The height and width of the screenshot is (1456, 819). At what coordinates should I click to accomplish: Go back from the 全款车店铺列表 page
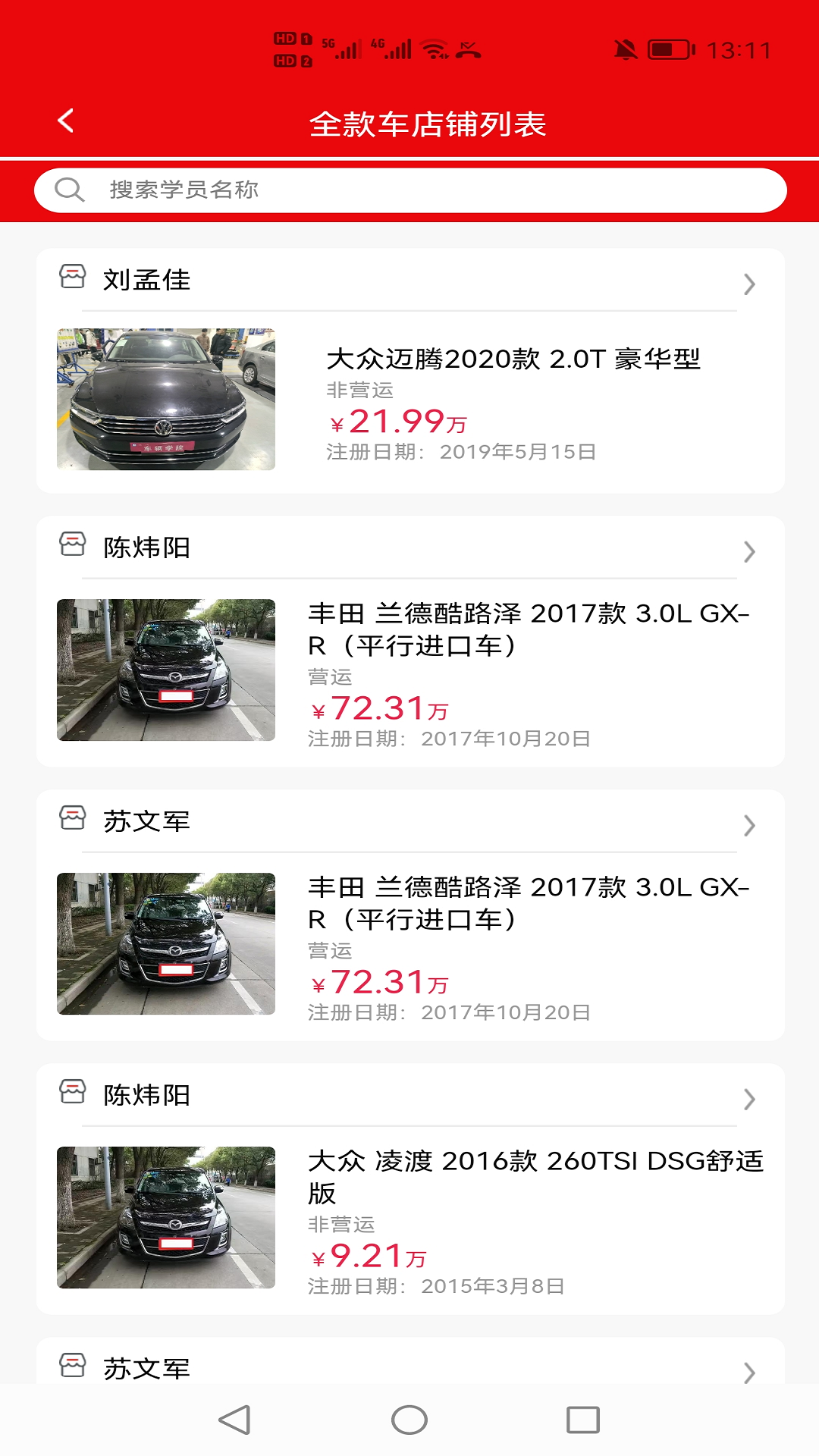tap(66, 121)
